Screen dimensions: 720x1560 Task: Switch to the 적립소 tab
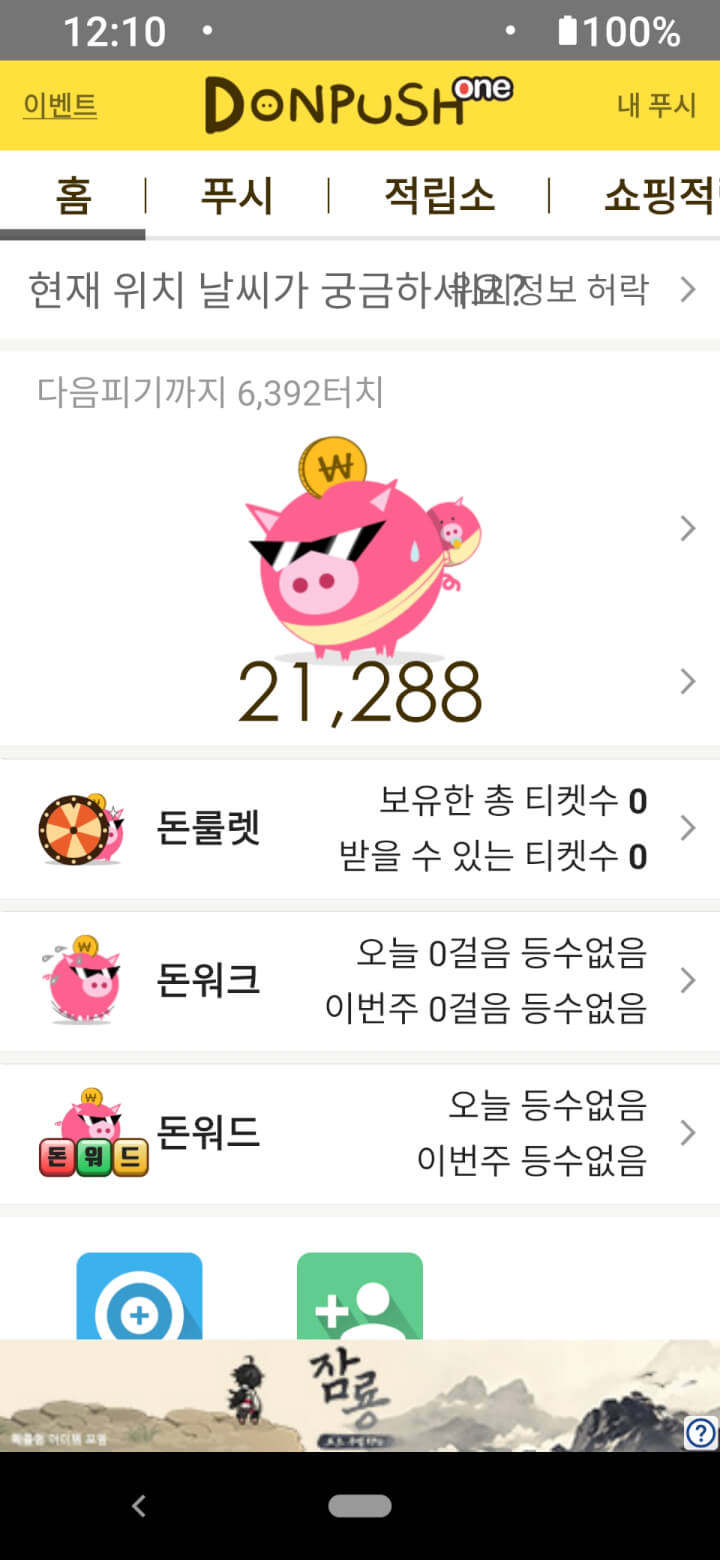tap(439, 196)
